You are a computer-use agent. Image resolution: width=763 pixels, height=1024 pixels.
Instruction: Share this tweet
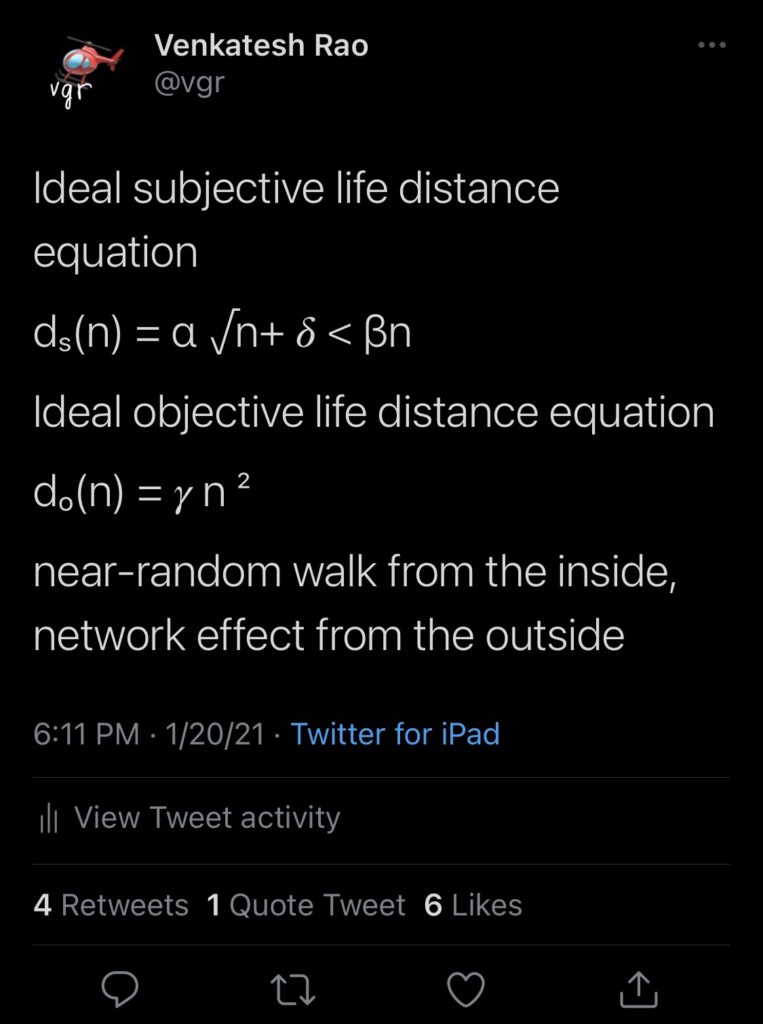pos(639,989)
